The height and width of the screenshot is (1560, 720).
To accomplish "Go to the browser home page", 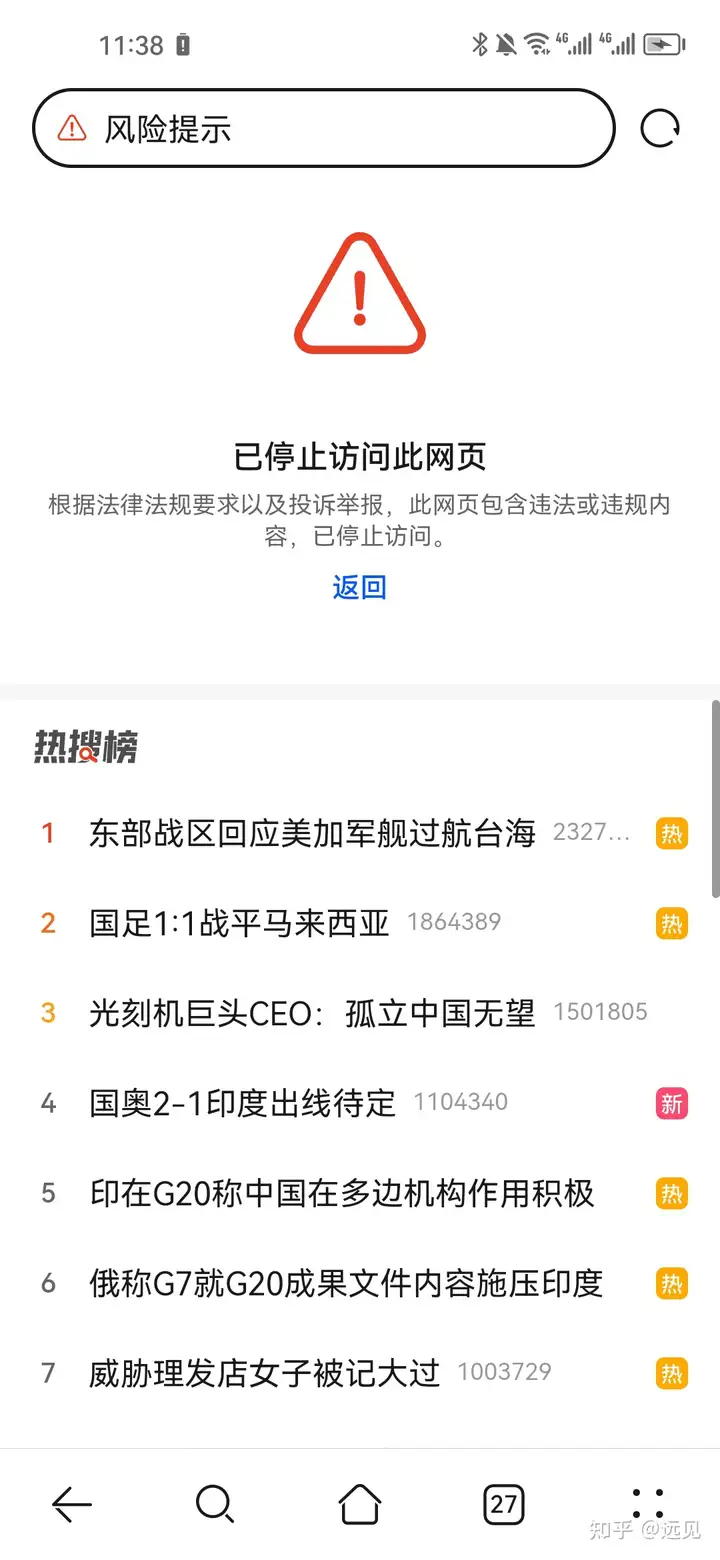I will pyautogui.click(x=360, y=1503).
